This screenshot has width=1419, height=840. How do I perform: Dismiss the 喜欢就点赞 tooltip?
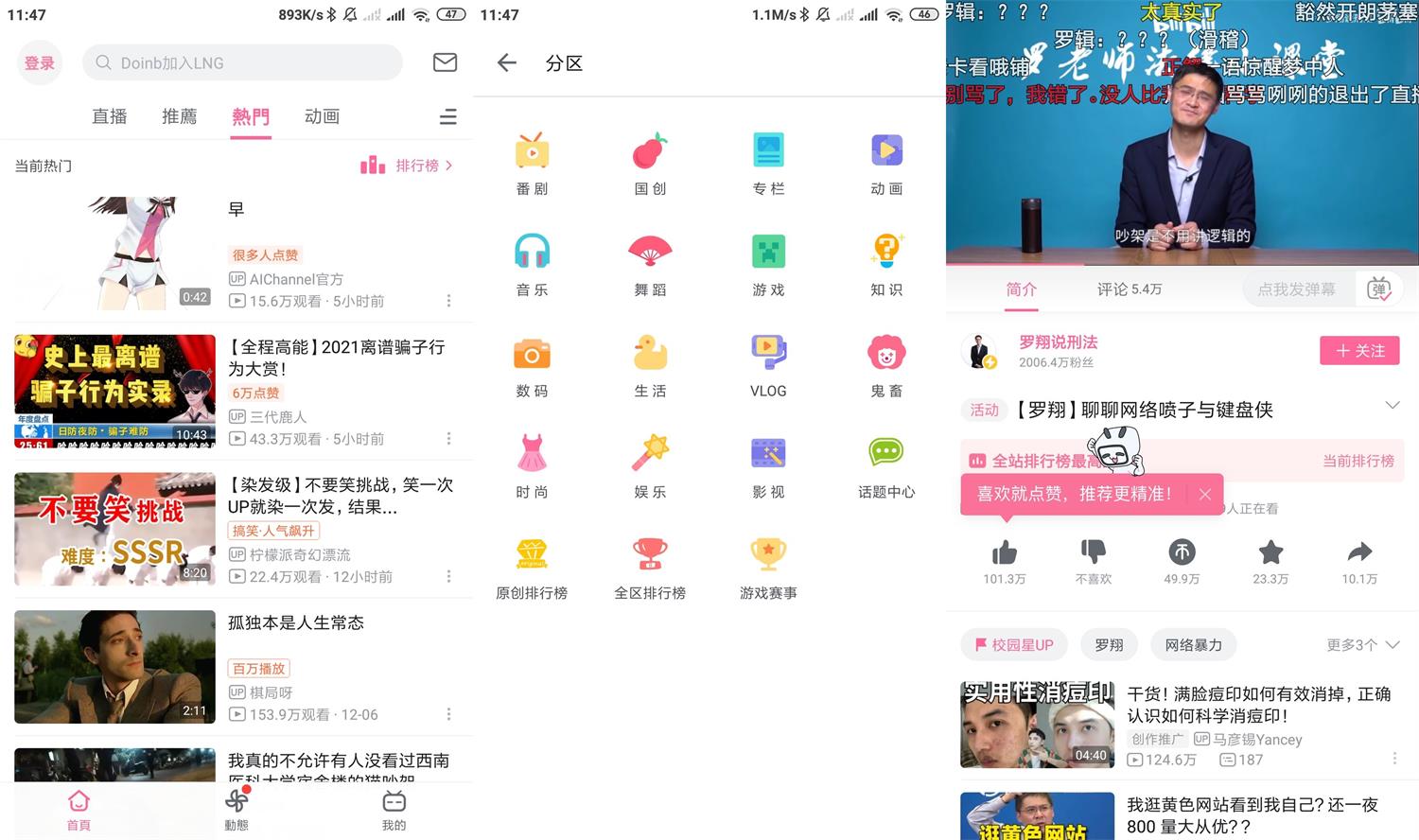(x=1204, y=494)
